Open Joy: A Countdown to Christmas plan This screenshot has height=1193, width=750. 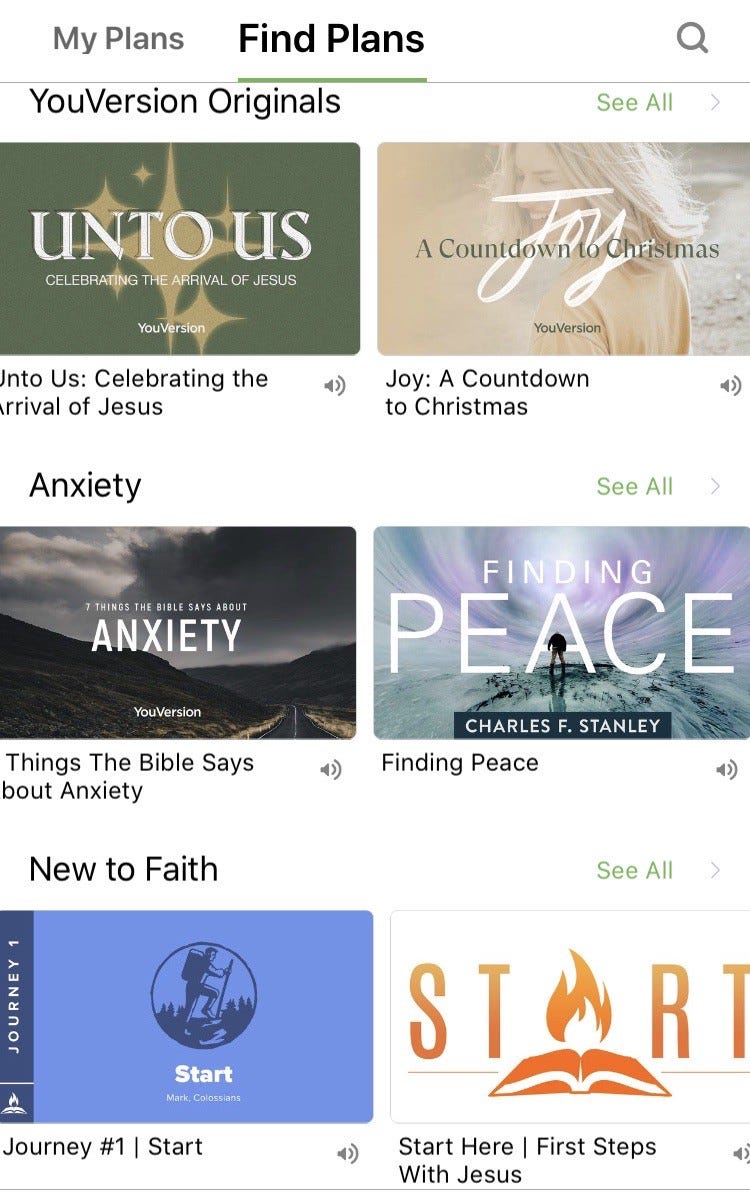[563, 249]
